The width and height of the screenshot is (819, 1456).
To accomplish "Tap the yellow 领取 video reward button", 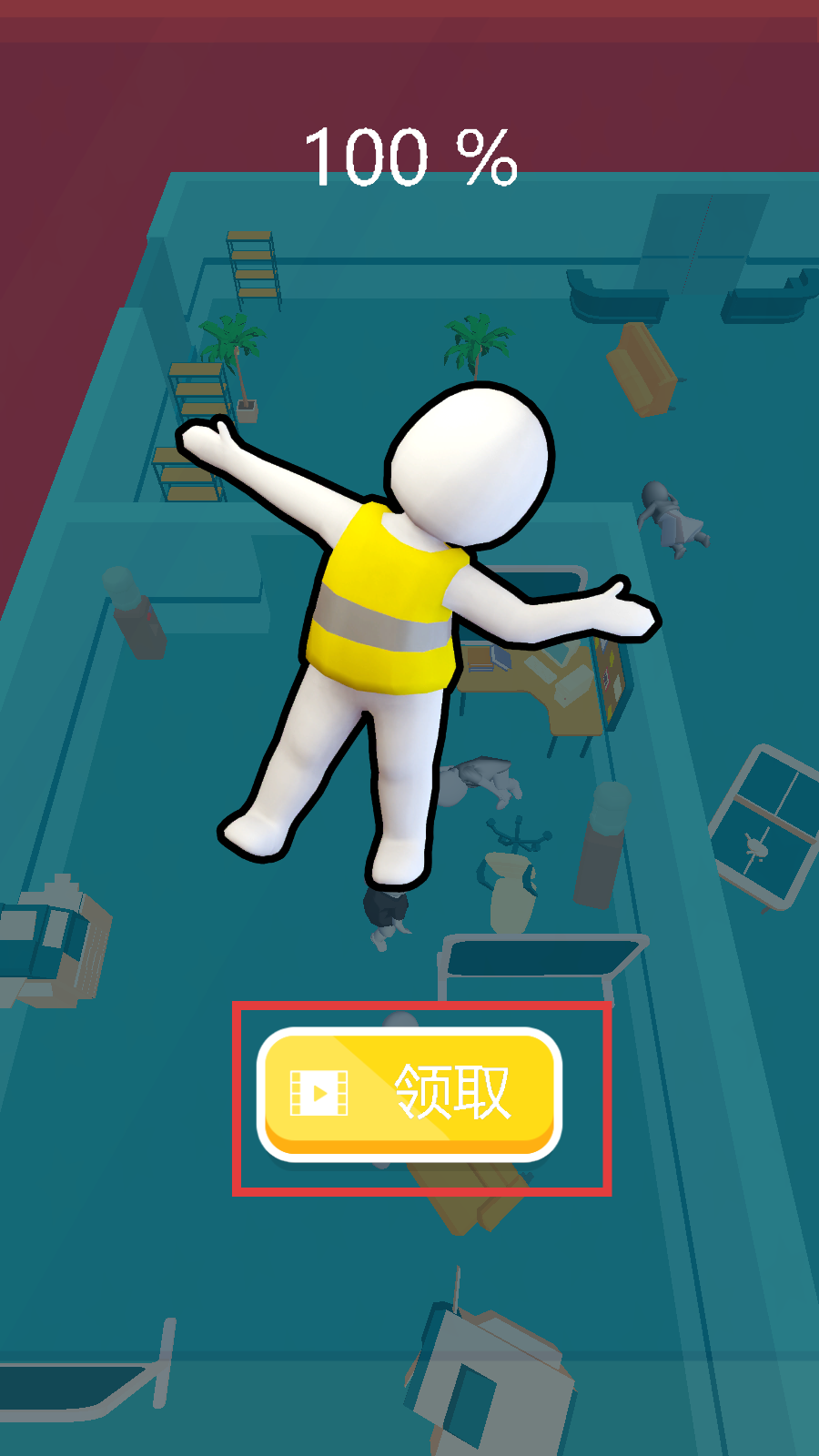I will [409, 1093].
